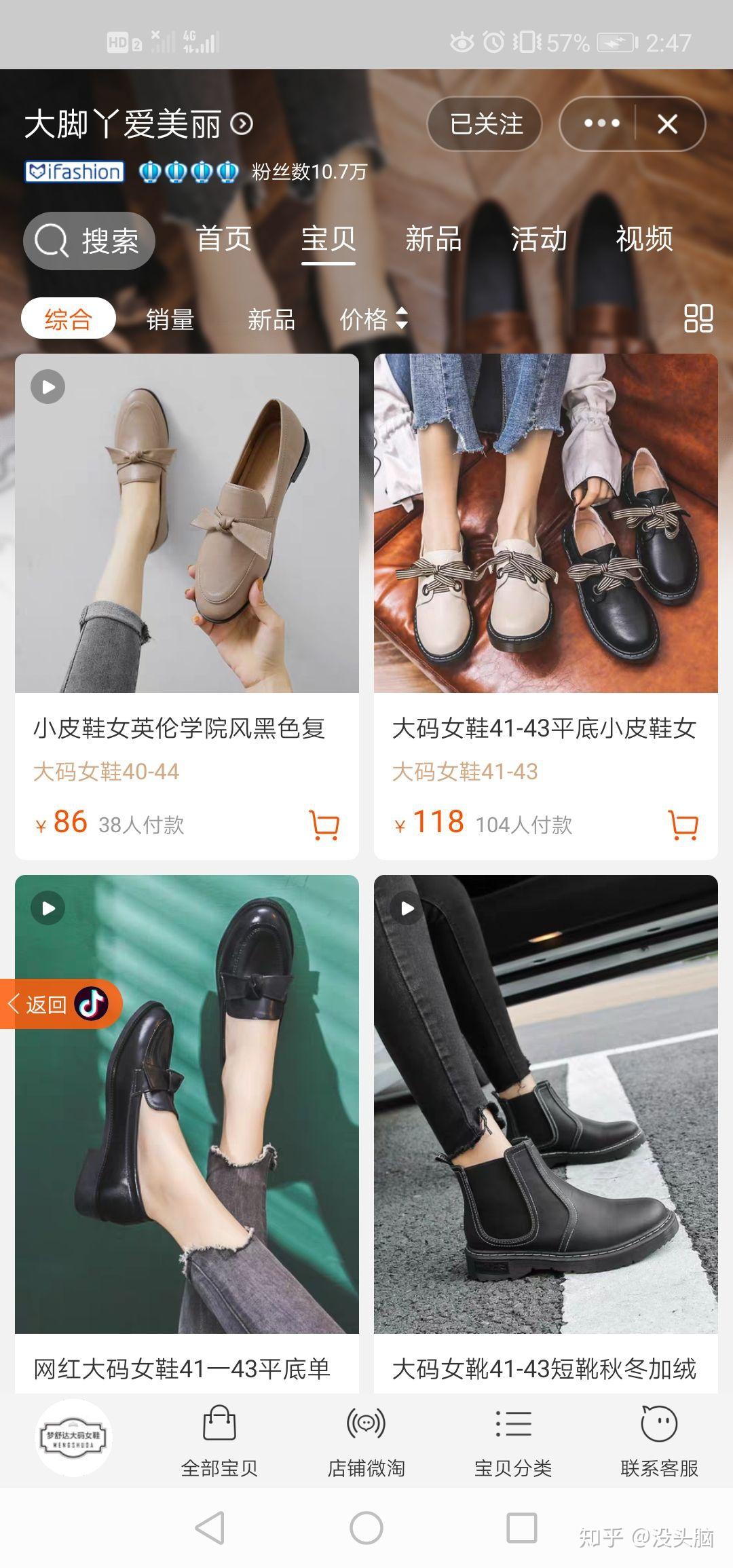Open the 搜索 search box
733x1568 pixels.
click(x=89, y=241)
